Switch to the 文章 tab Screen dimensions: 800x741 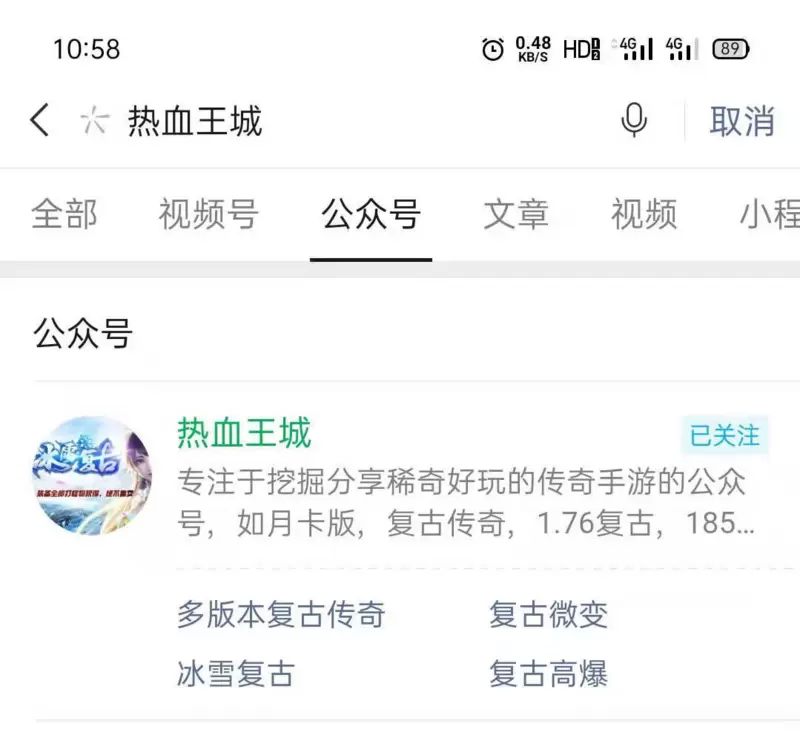tap(516, 214)
